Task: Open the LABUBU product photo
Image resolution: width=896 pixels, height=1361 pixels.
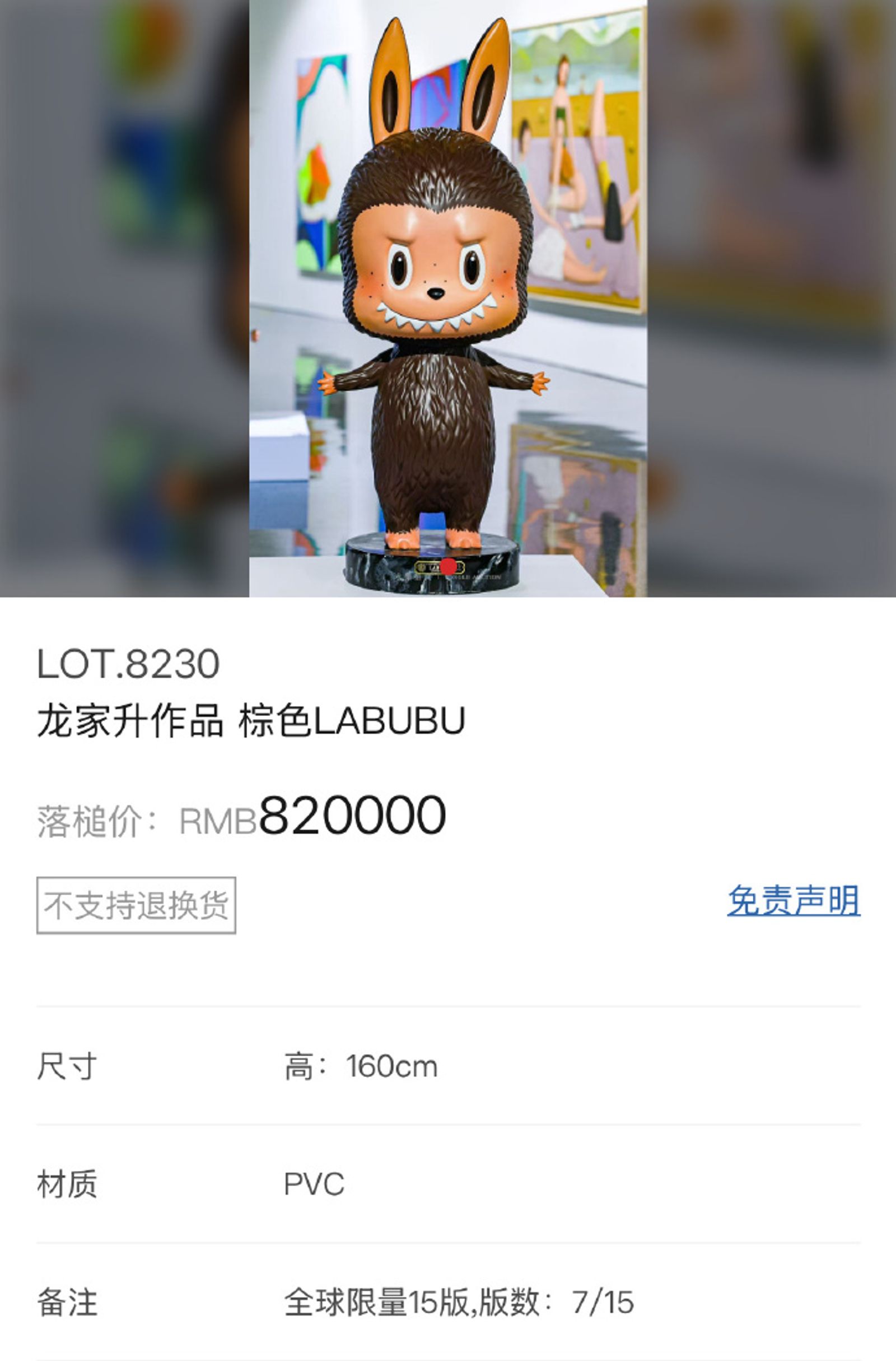Action: pos(449,297)
